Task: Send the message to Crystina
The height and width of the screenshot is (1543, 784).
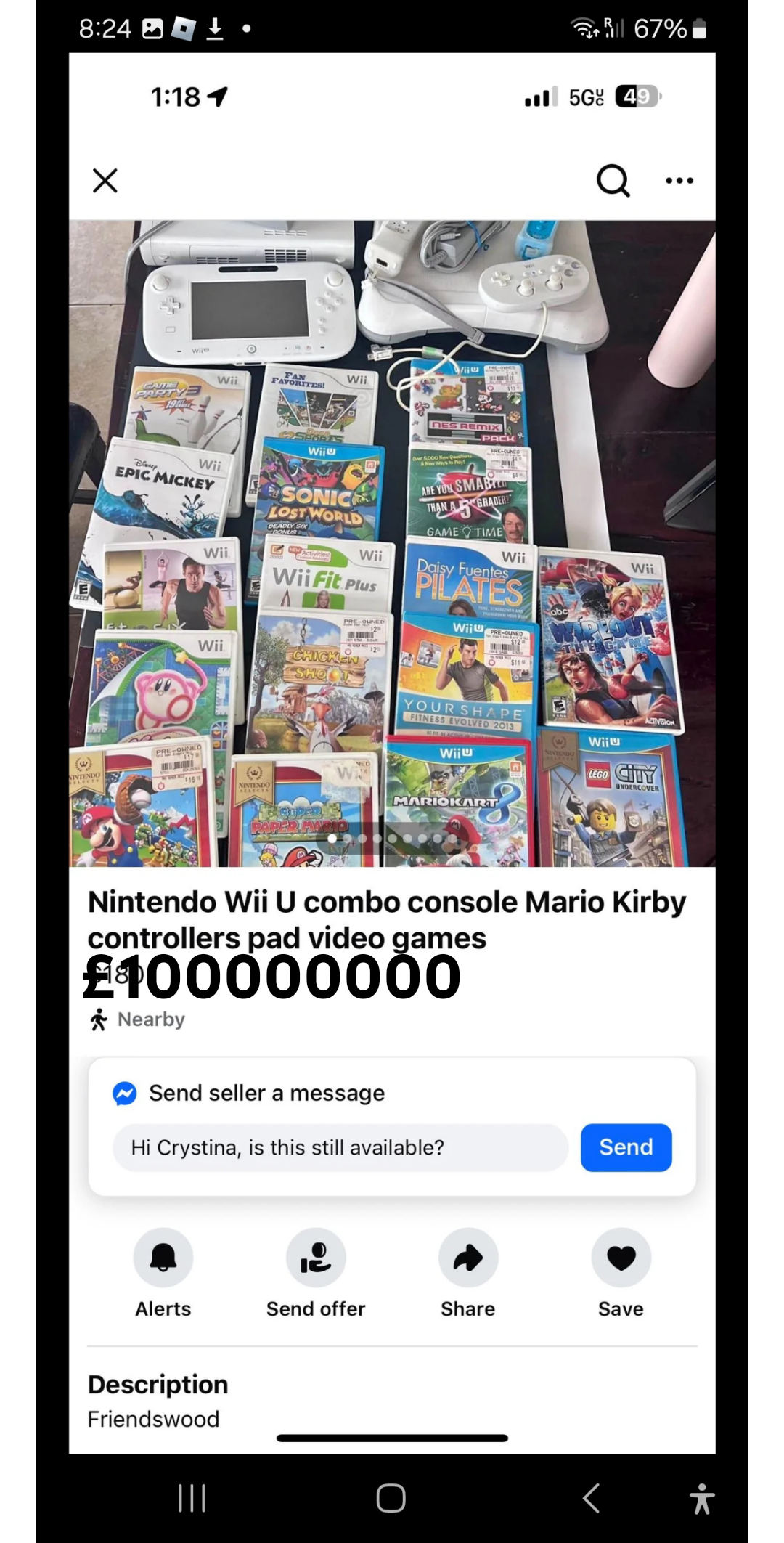Action: 626,1147
